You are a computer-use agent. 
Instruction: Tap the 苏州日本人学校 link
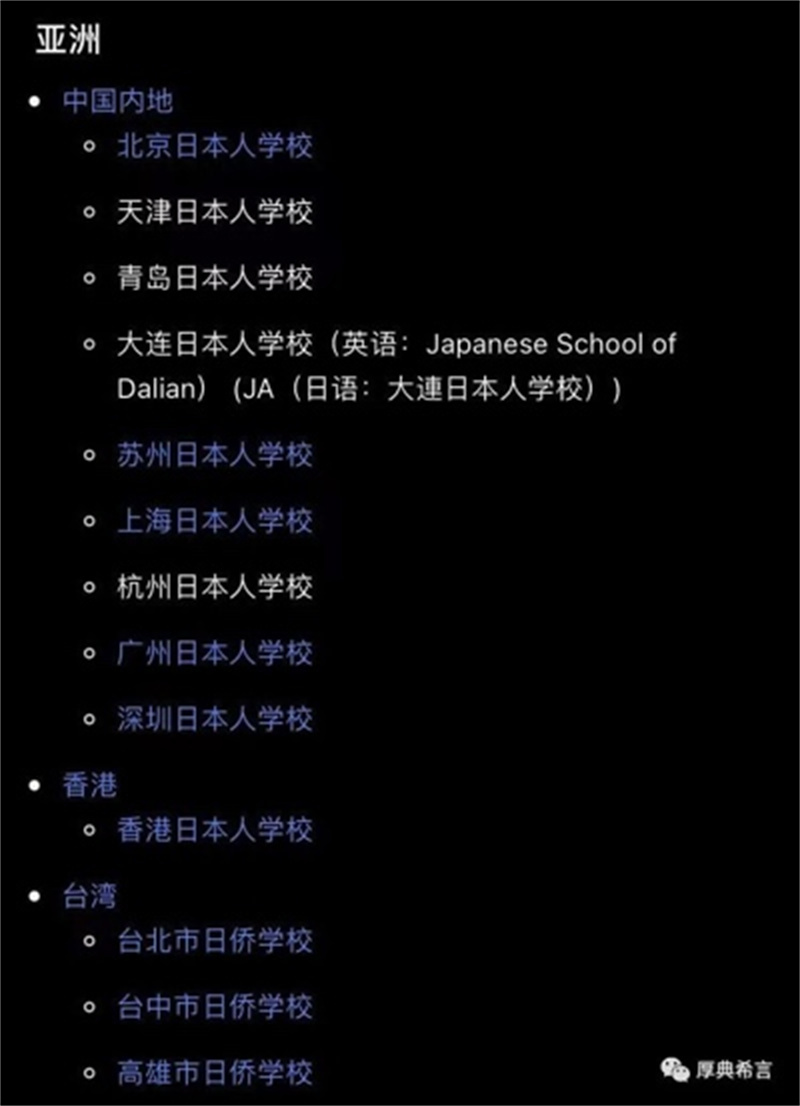click(x=215, y=455)
